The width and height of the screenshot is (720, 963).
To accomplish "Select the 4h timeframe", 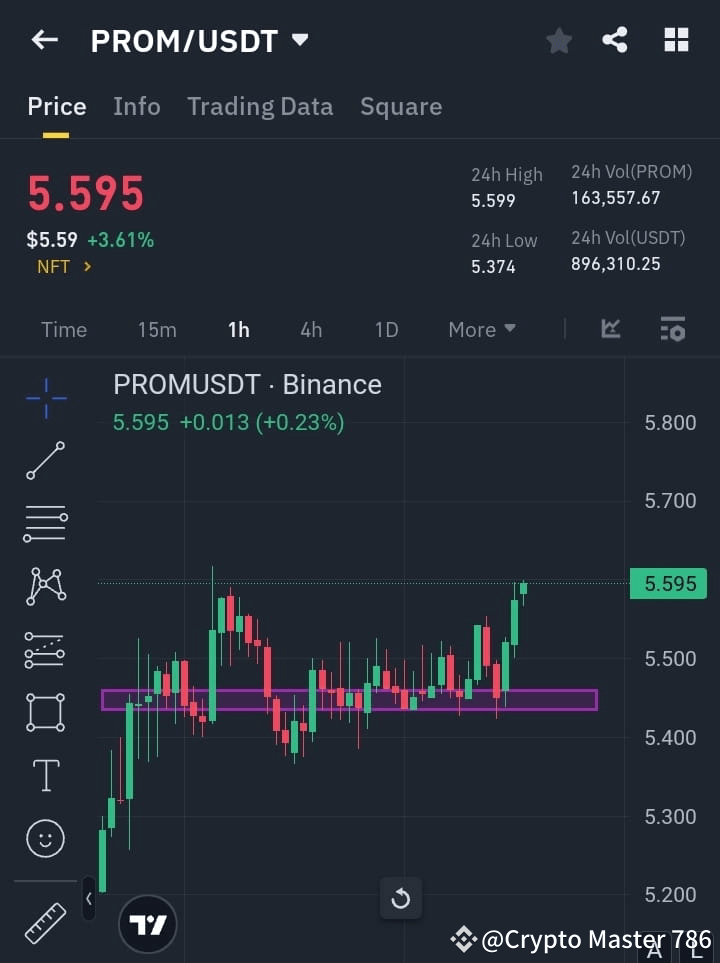I will (311, 329).
